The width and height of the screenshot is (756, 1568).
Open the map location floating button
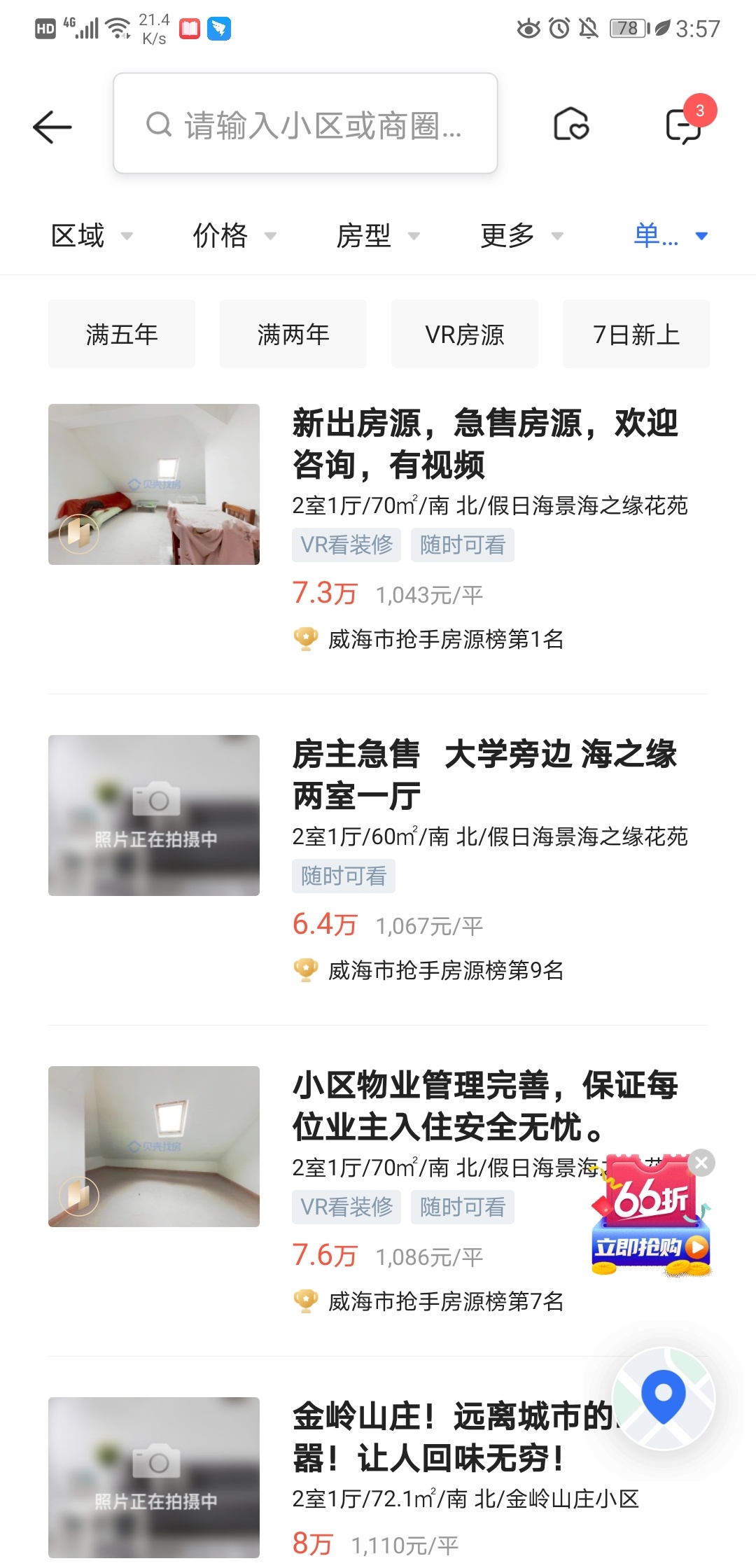664,1398
